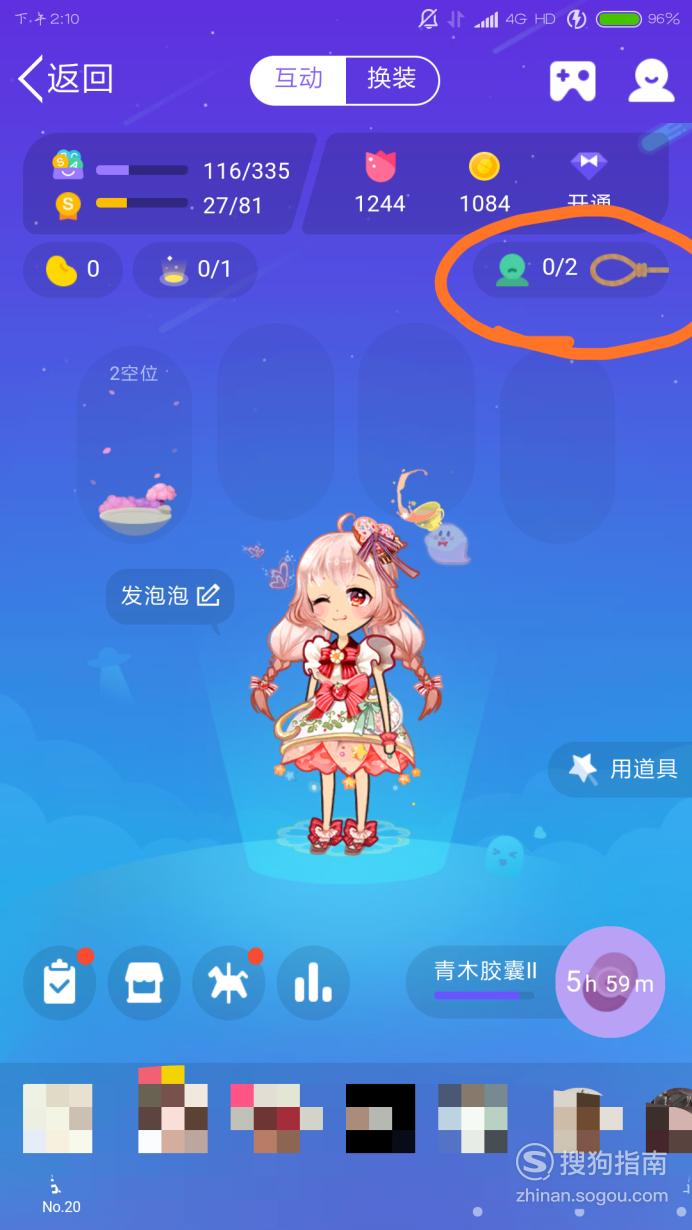The image size is (692, 1230).
Task: Open the No.20 friend avatar
Action: click(59, 1120)
